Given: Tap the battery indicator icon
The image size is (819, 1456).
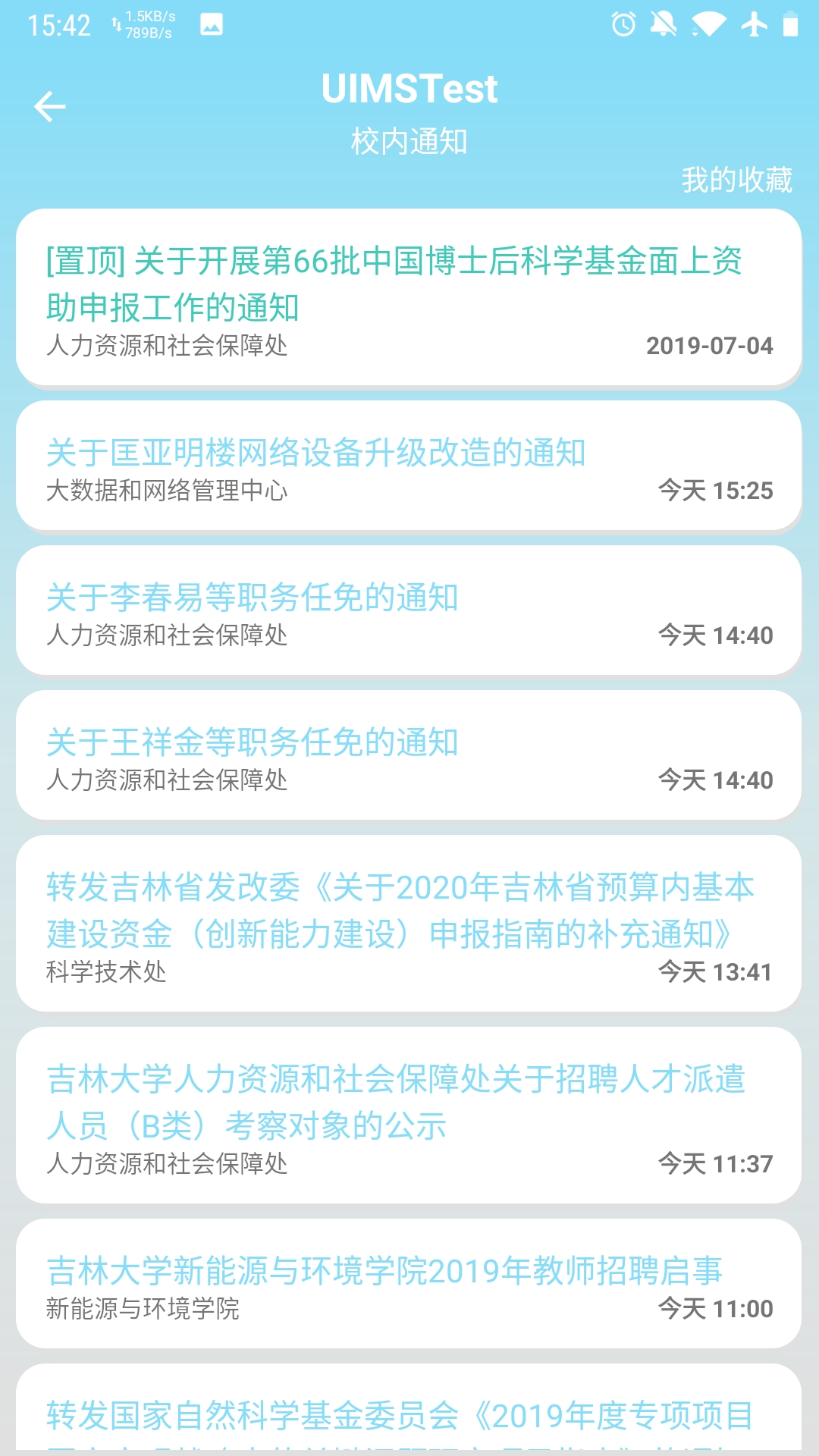Looking at the screenshot, I should [791, 25].
